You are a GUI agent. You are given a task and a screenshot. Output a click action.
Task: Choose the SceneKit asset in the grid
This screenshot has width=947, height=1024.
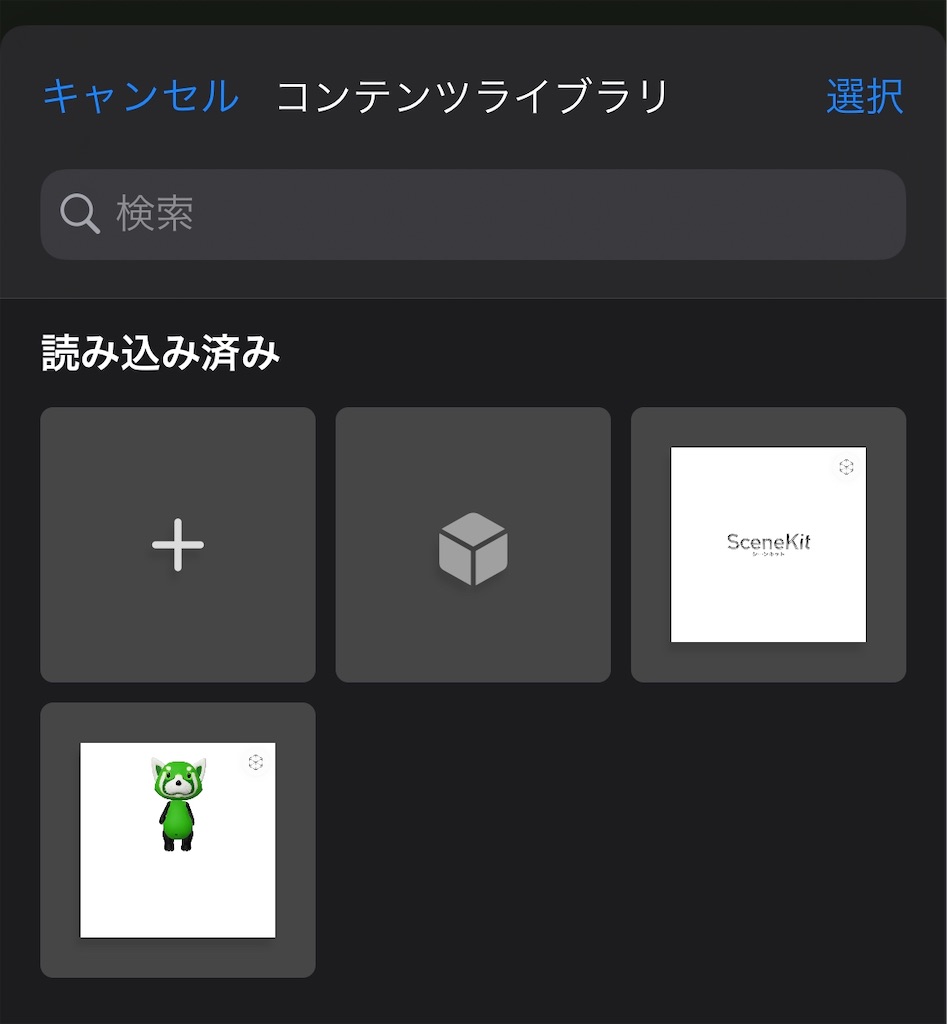click(766, 544)
